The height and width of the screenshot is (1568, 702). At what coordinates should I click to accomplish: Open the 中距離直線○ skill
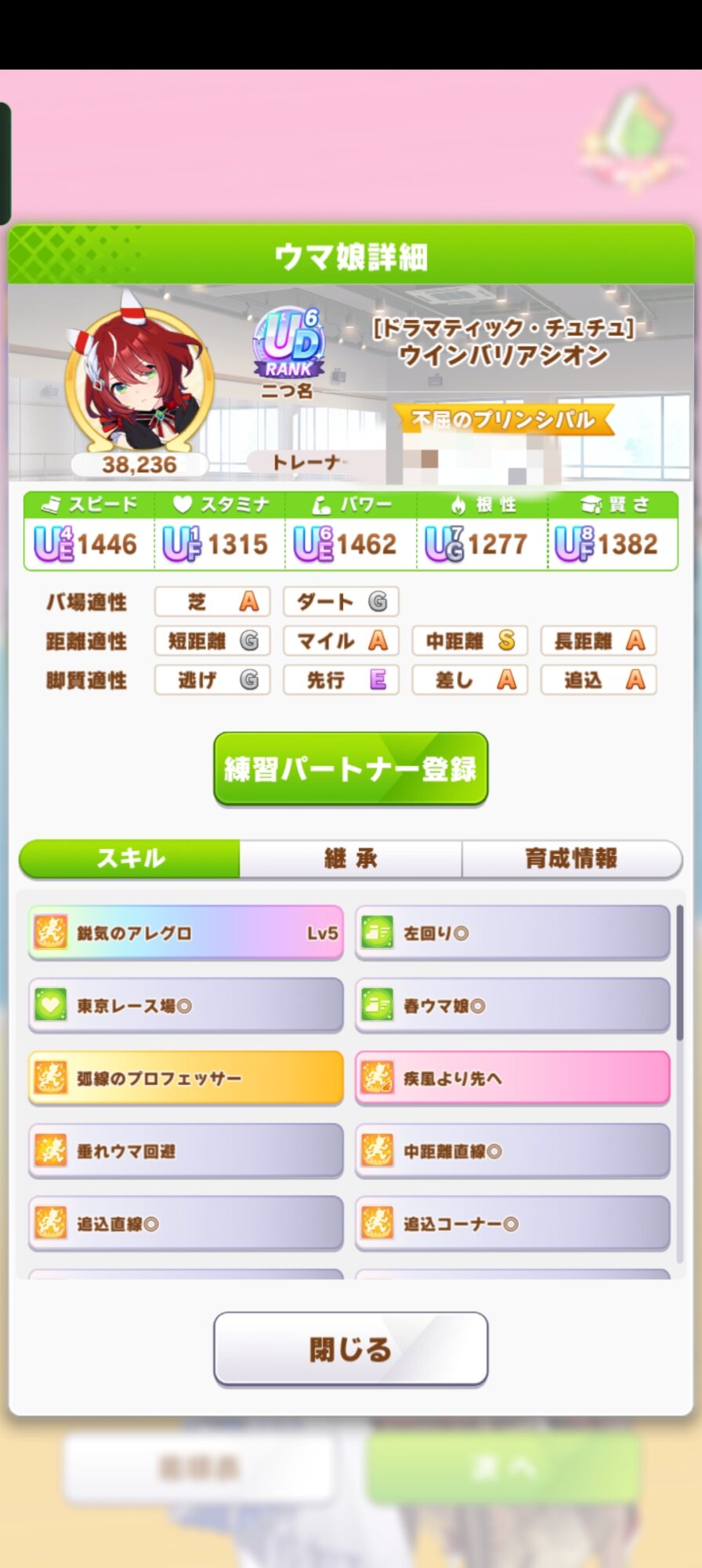point(512,1151)
